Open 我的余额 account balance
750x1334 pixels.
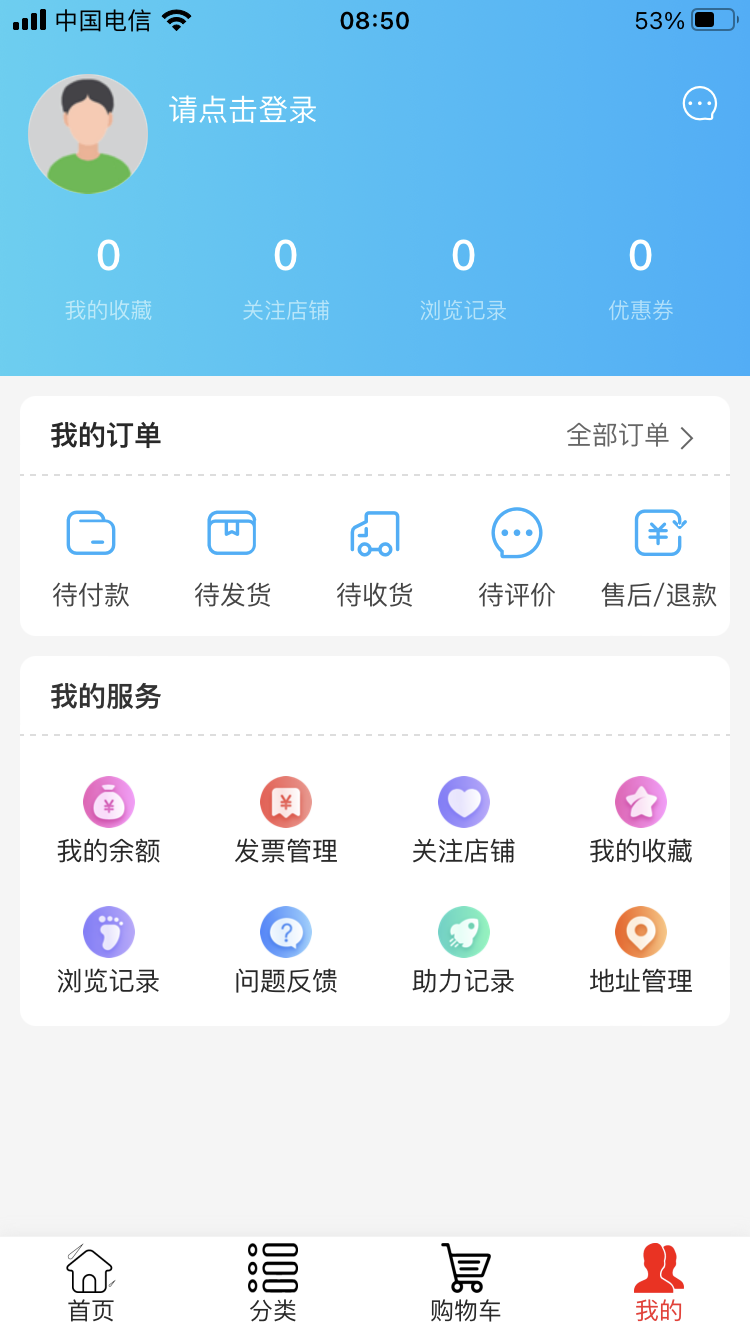point(108,820)
